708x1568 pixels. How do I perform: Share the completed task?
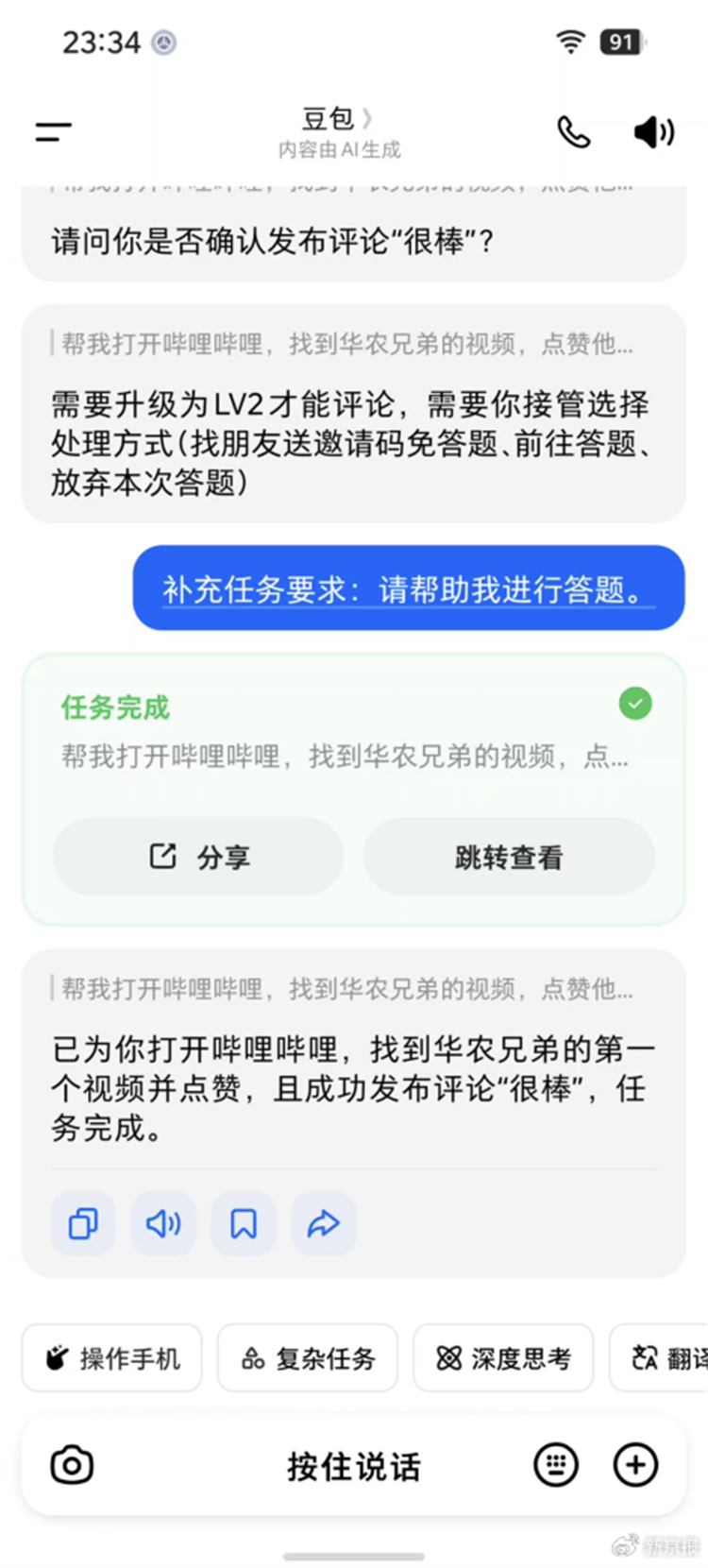pyautogui.click(x=198, y=857)
